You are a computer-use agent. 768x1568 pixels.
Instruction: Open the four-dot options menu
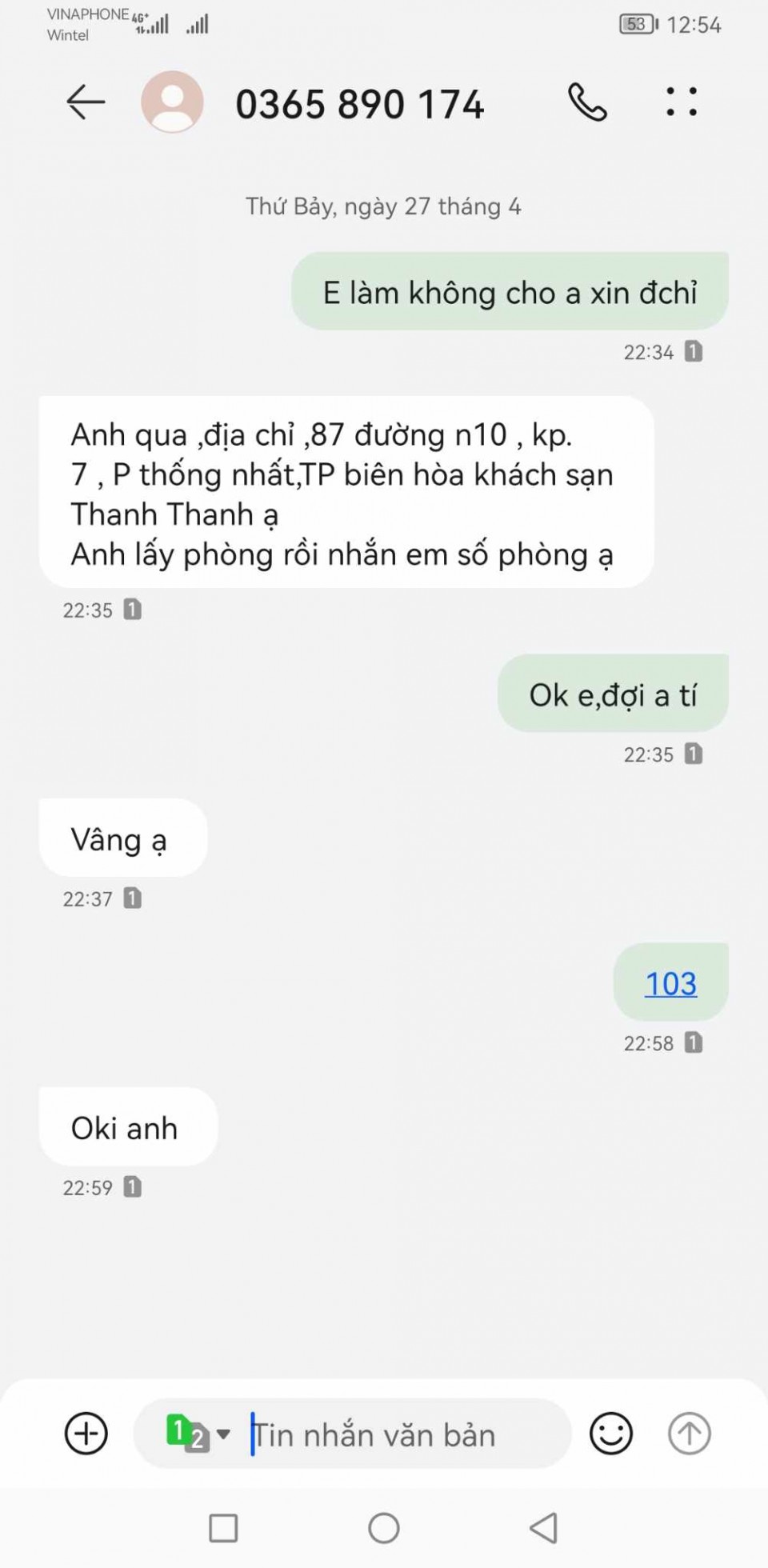(x=682, y=102)
